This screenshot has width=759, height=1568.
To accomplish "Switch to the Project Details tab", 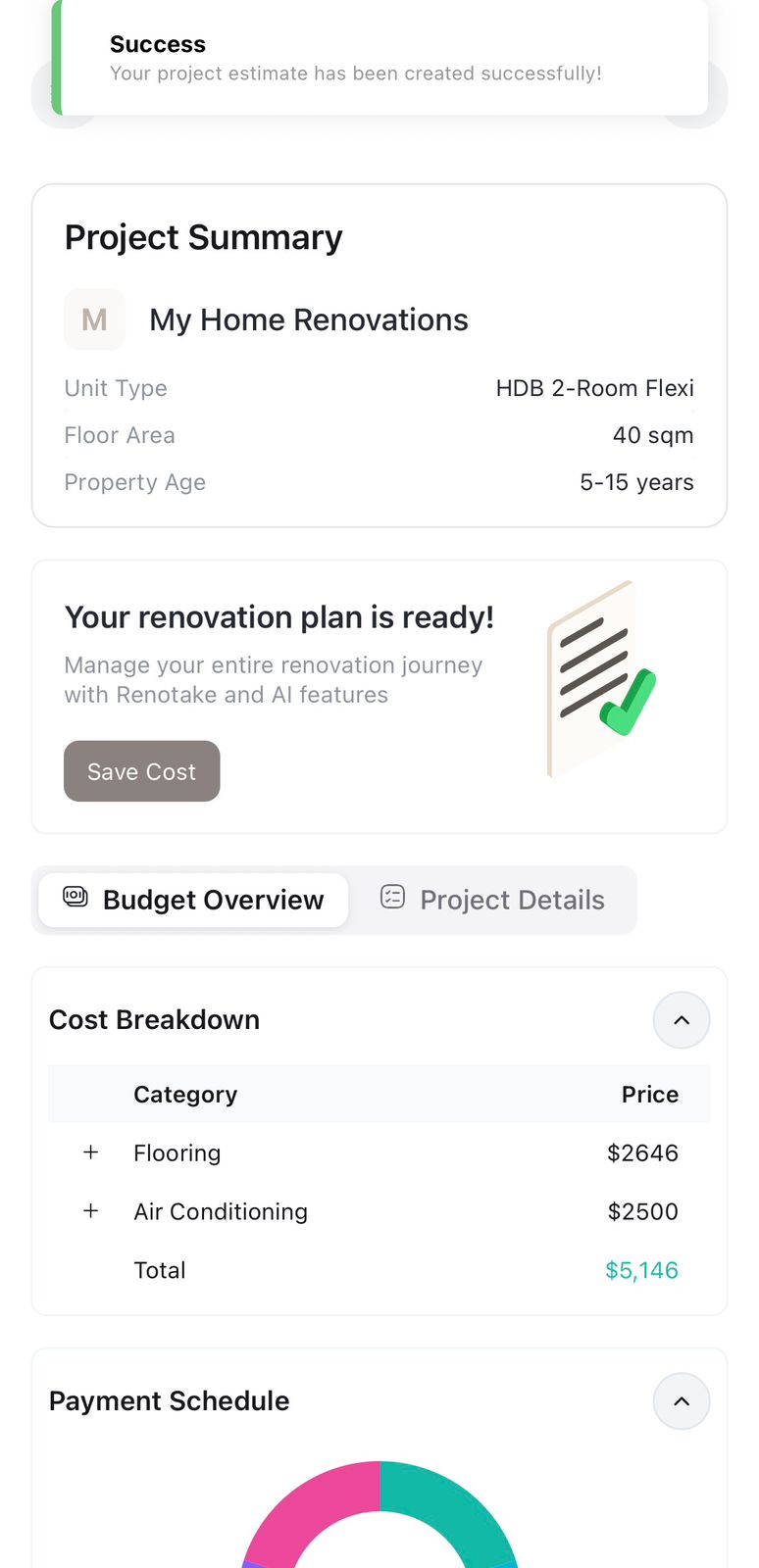I will pos(512,900).
